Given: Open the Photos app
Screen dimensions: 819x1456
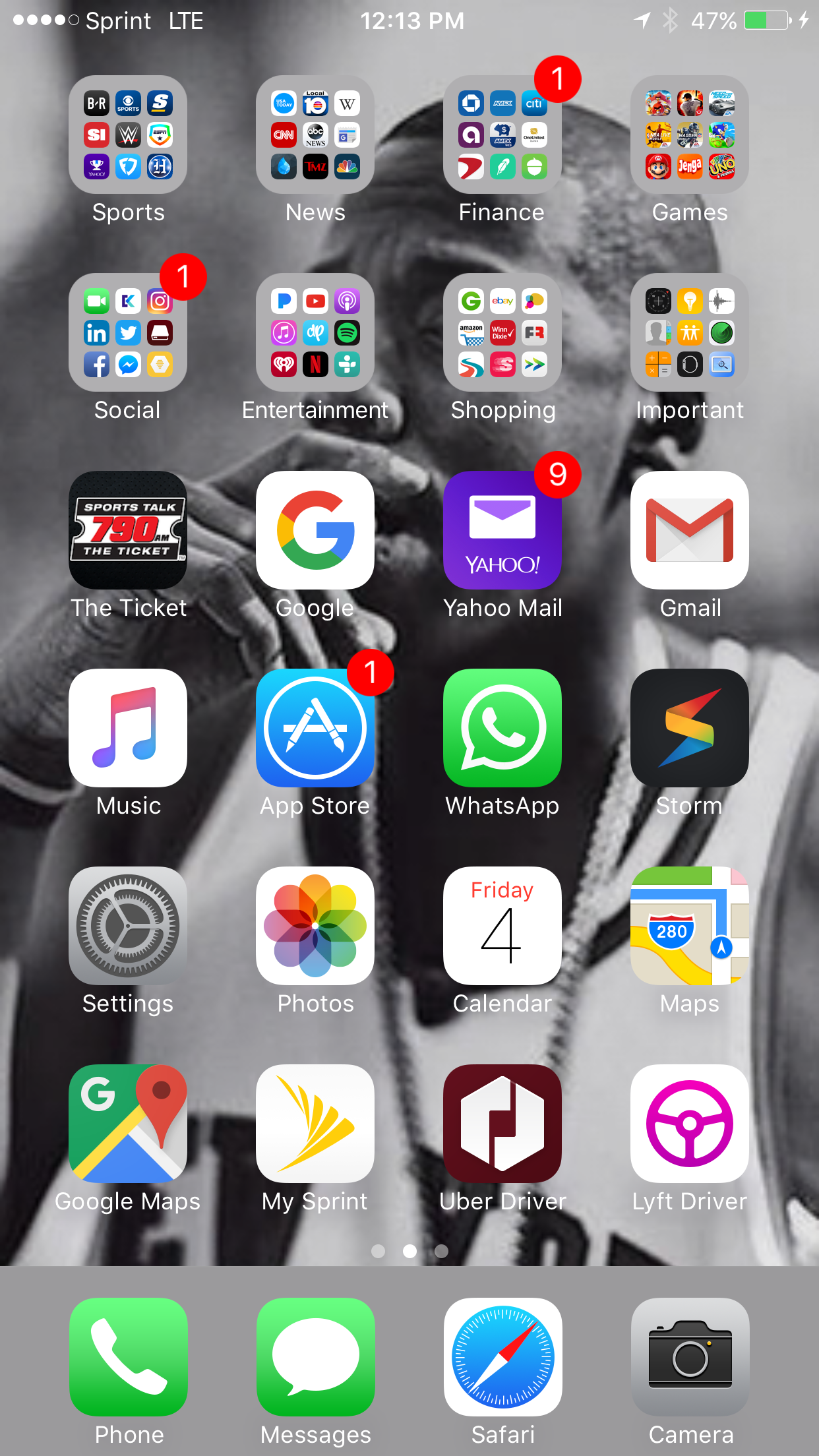Looking at the screenshot, I should [315, 926].
